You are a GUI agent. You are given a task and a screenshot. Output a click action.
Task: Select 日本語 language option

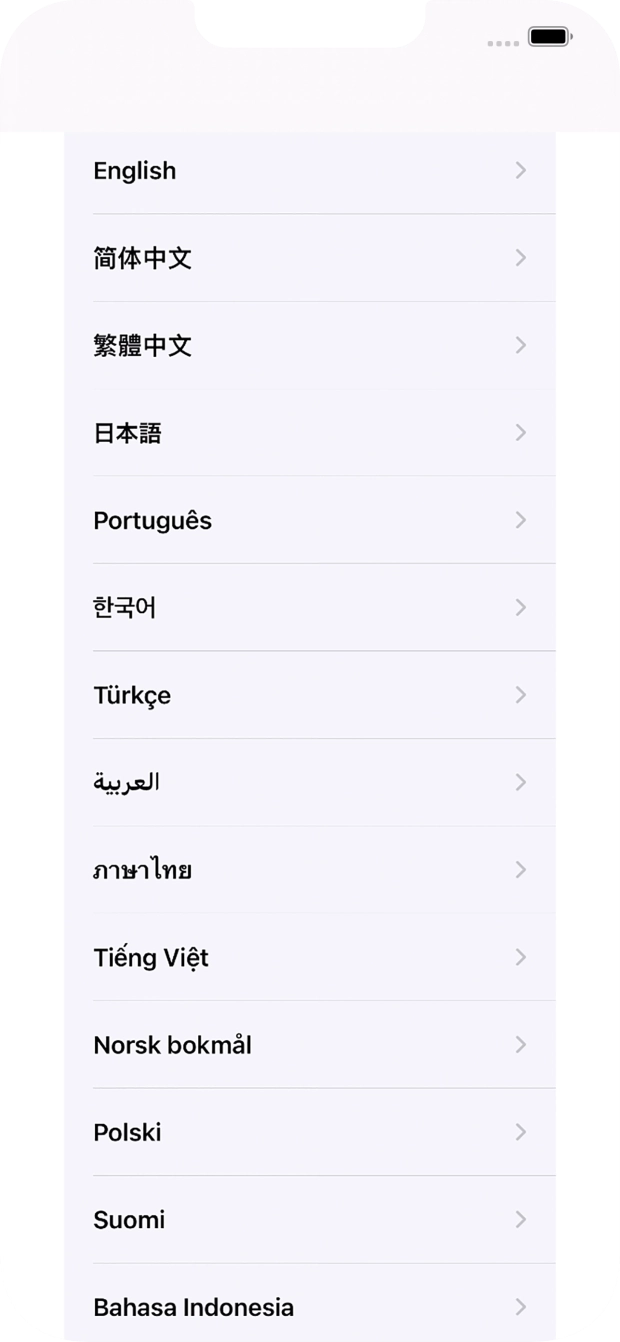(x=310, y=433)
